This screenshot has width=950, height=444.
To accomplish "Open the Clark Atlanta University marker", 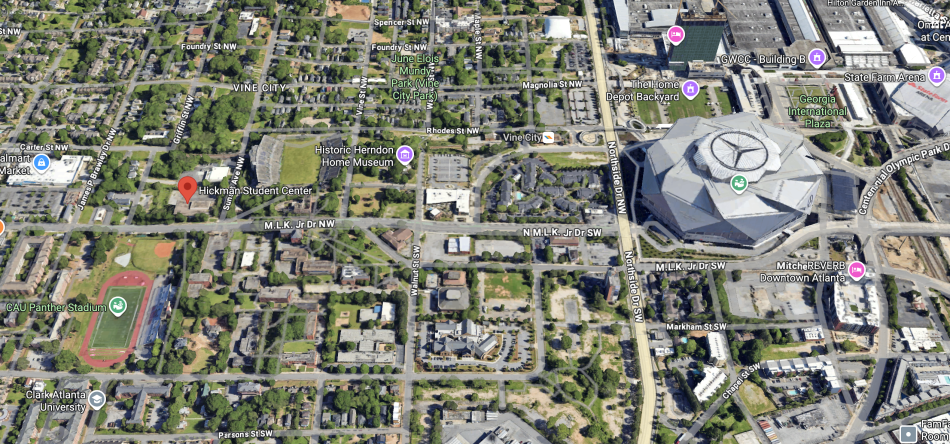I will coord(96,400).
